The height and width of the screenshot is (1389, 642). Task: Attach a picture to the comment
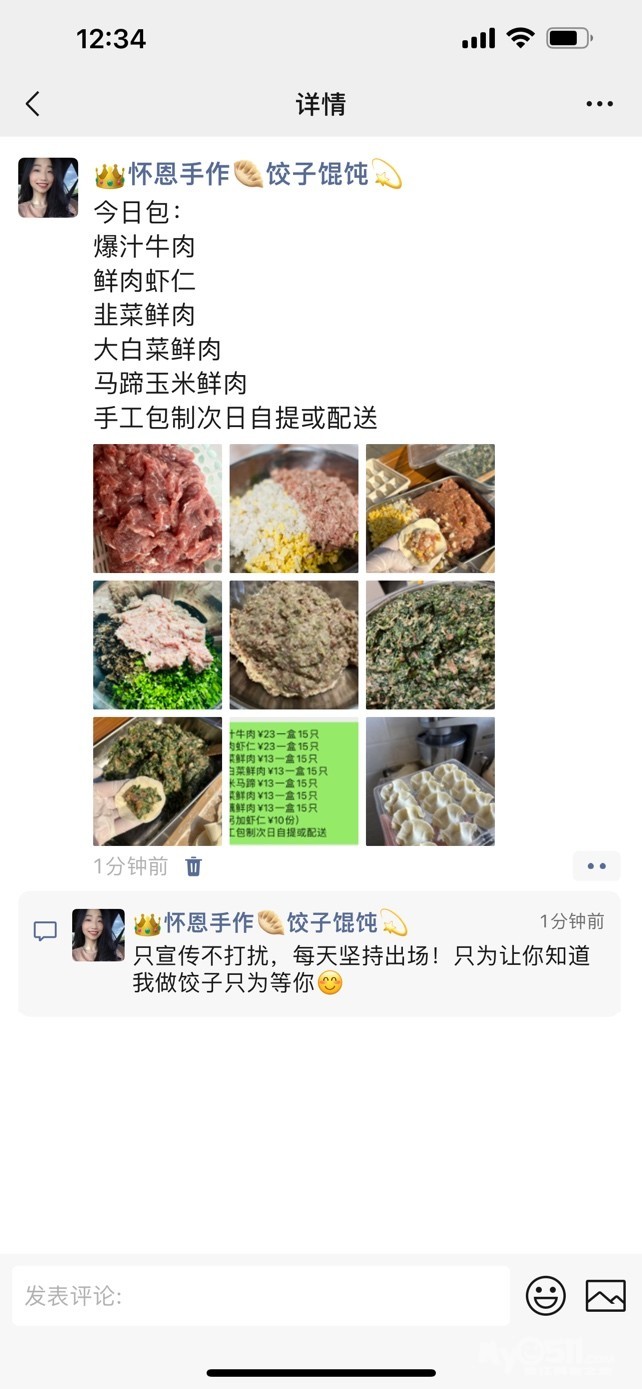point(605,1296)
